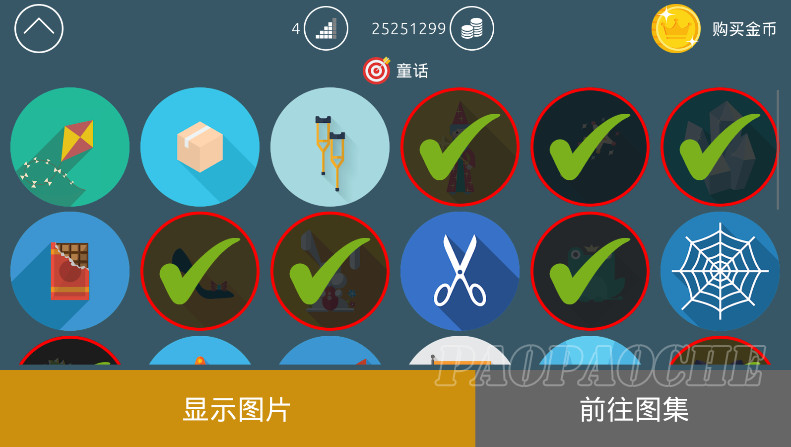
Task: Open 购买金币 to buy coins
Action: (716, 29)
